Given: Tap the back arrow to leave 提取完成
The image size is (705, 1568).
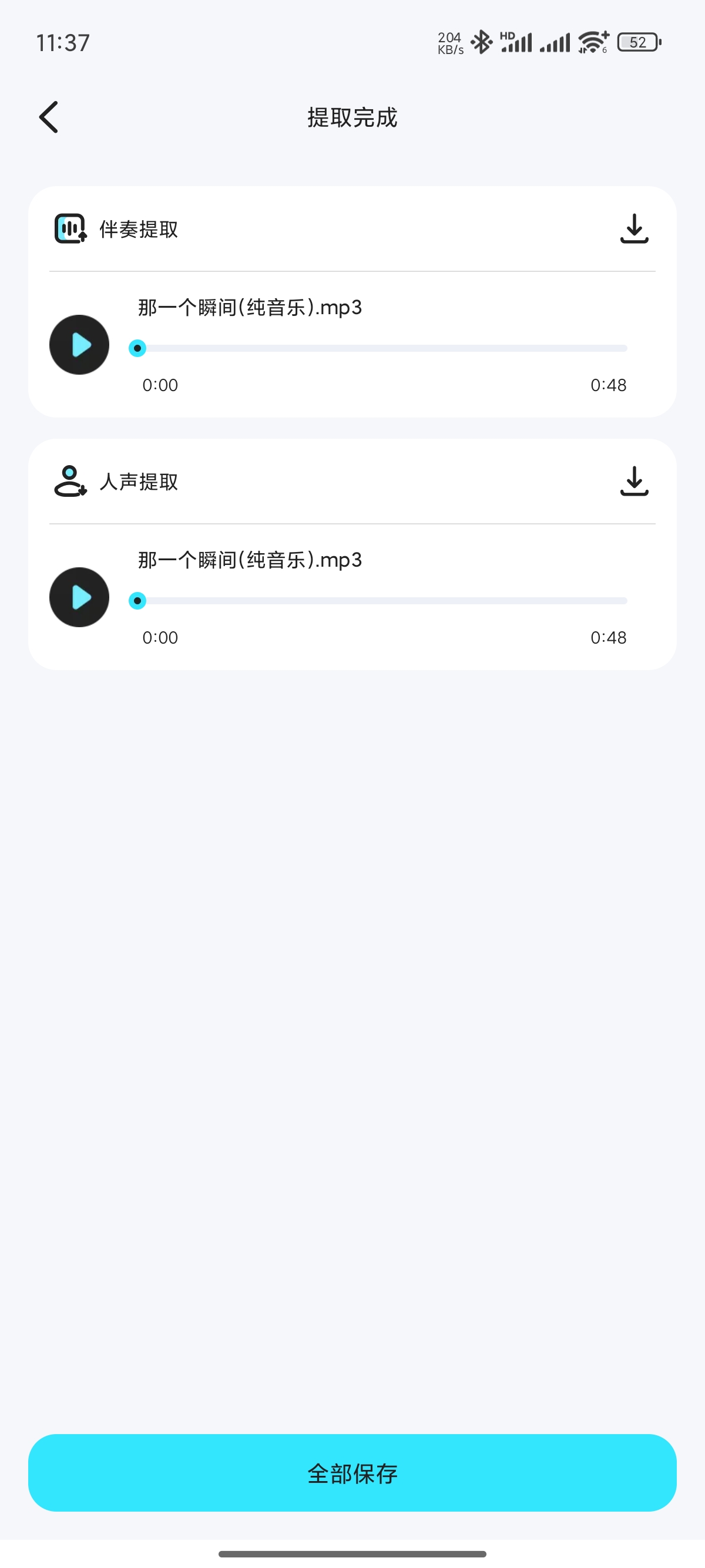Looking at the screenshot, I should (x=49, y=116).
